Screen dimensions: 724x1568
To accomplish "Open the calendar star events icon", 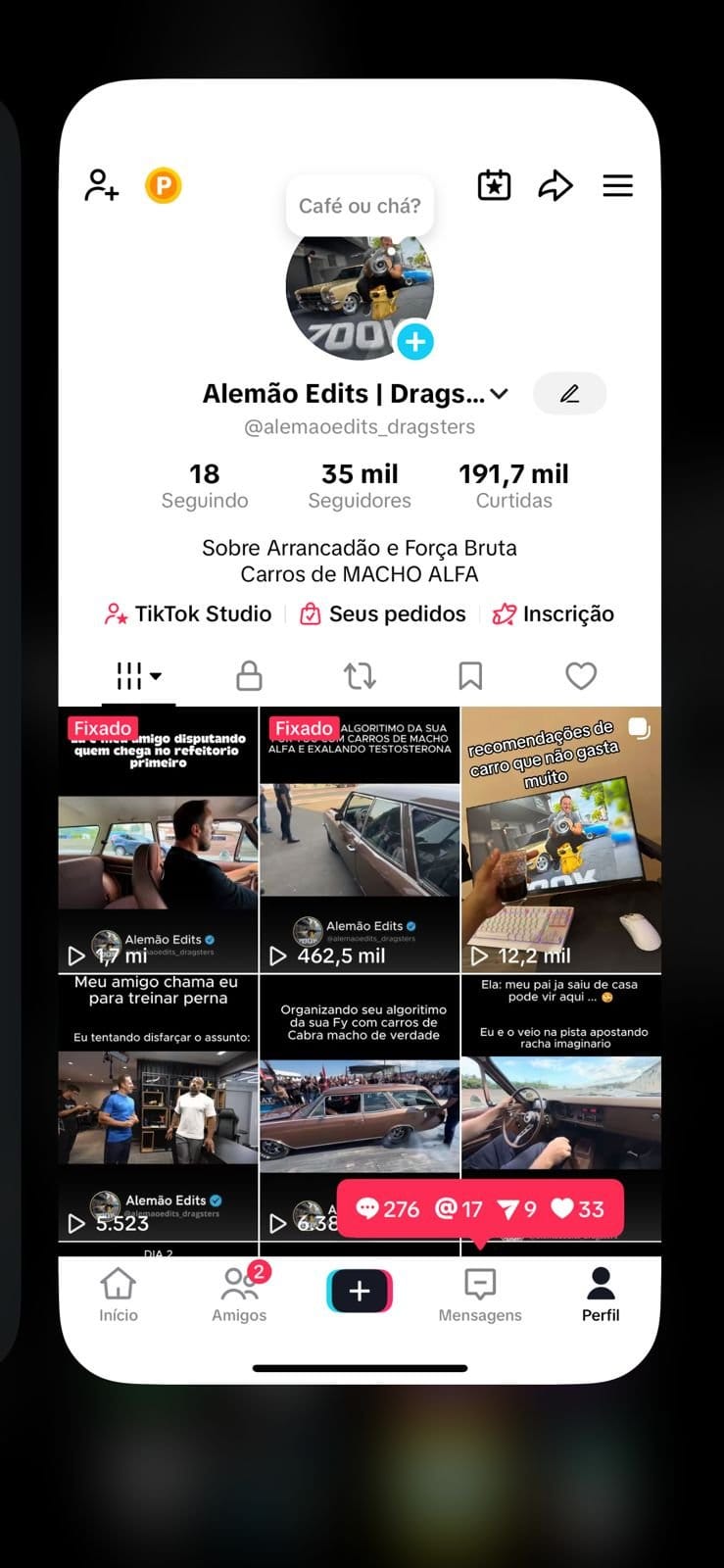I will (494, 185).
